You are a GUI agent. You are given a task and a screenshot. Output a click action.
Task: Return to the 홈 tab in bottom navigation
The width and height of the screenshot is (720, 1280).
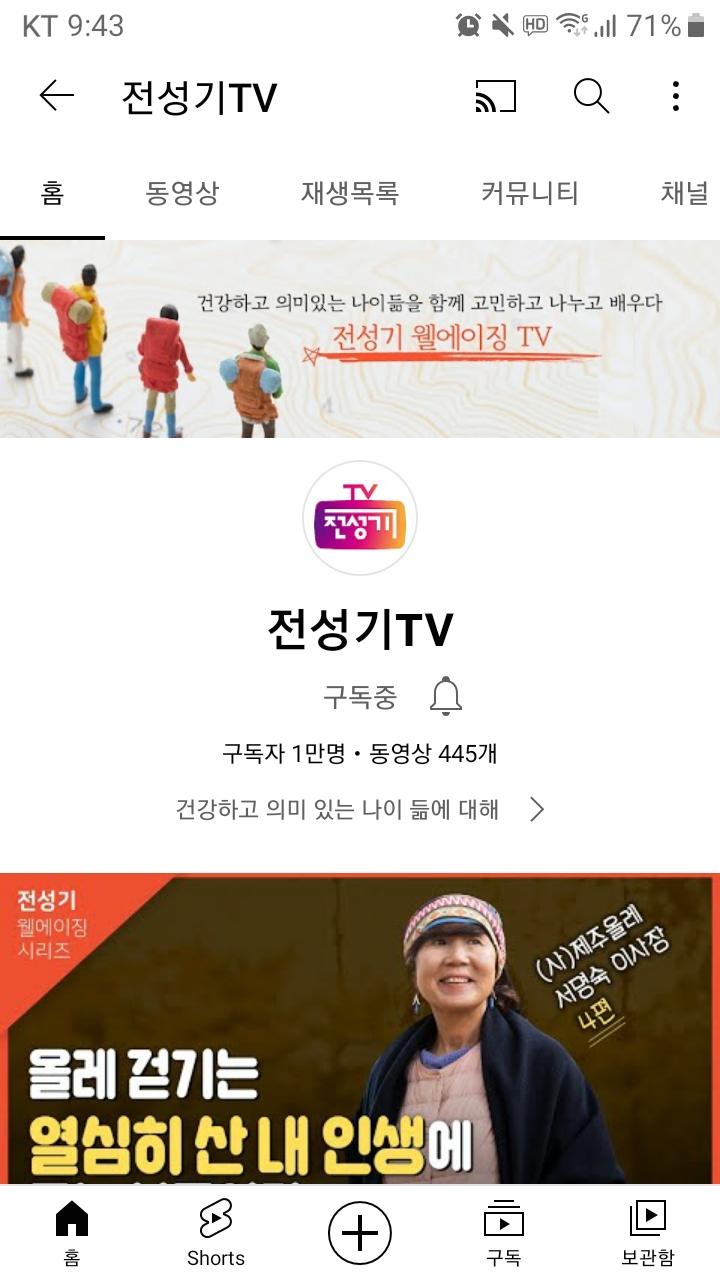pyautogui.click(x=72, y=1232)
